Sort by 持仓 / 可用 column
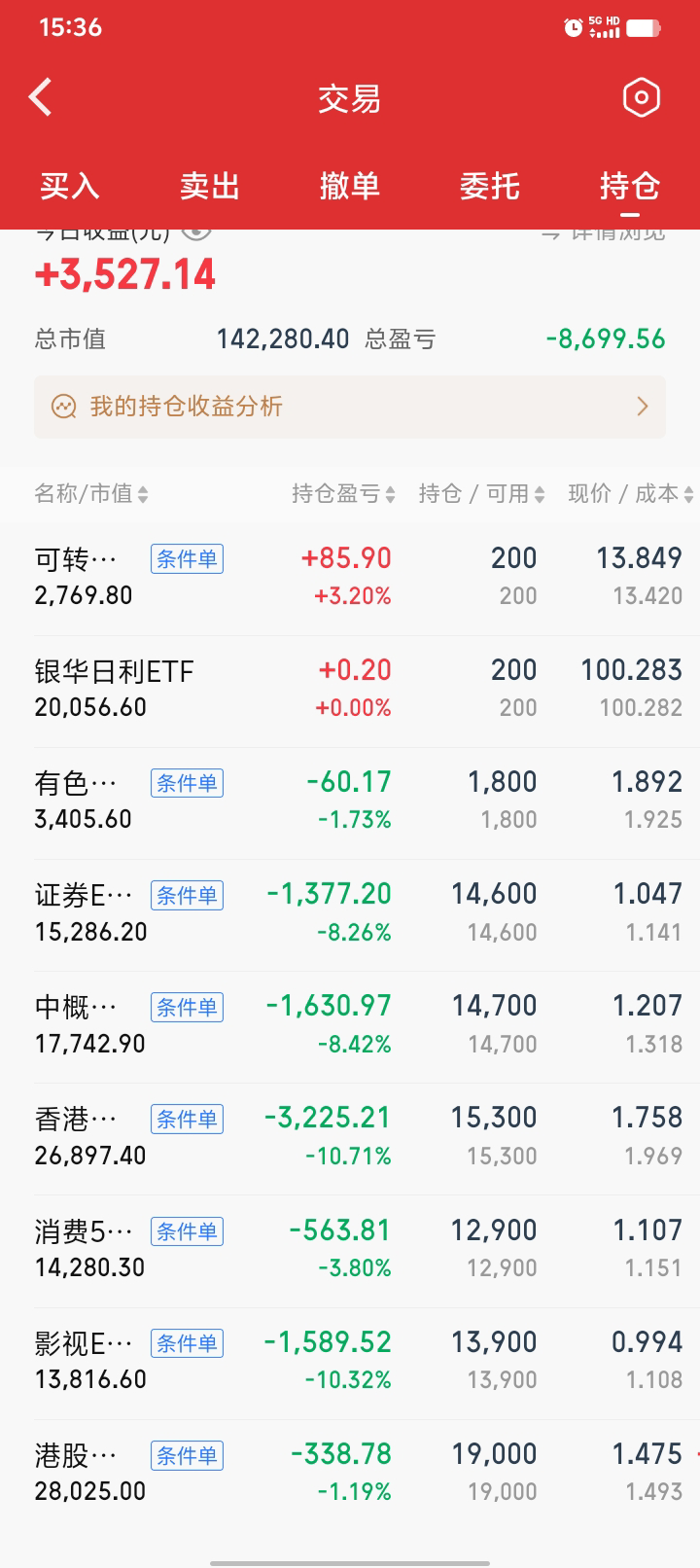700x1568 pixels. (x=481, y=494)
